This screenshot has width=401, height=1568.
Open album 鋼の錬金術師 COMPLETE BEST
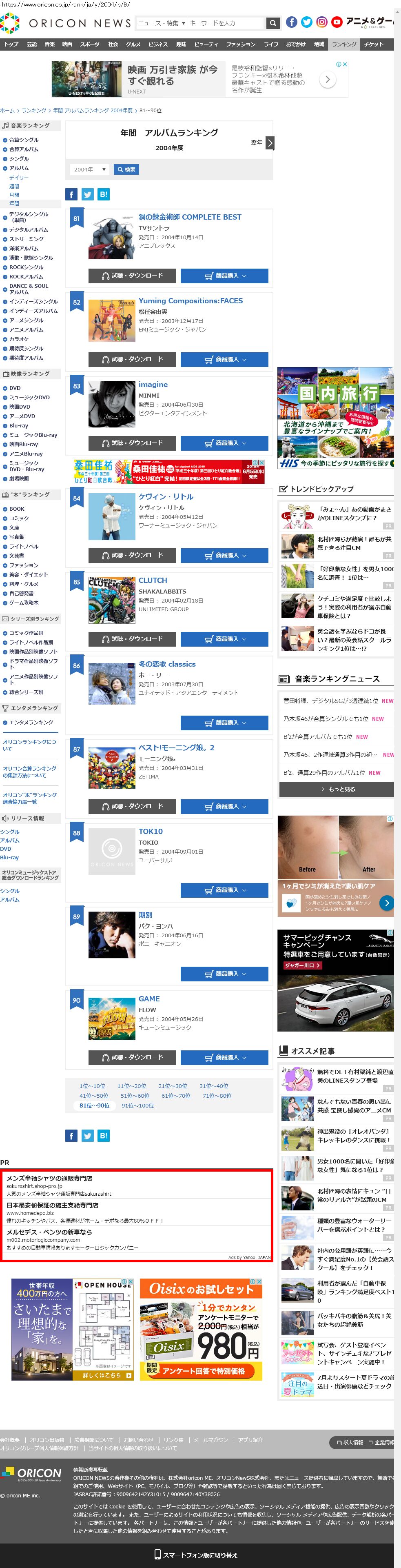189,217
